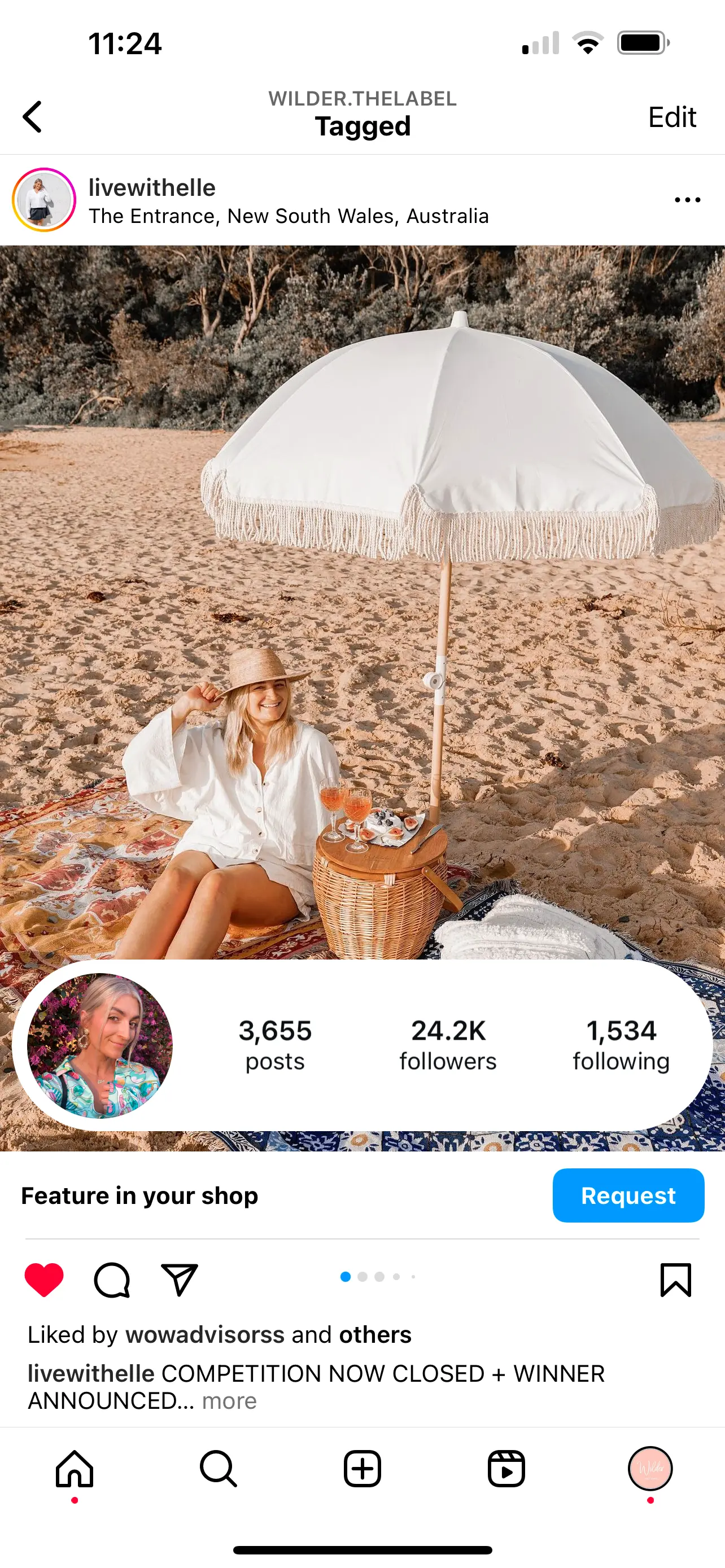The width and height of the screenshot is (725, 1568).
Task: Open the post's three-dot options menu
Action: 687,200
